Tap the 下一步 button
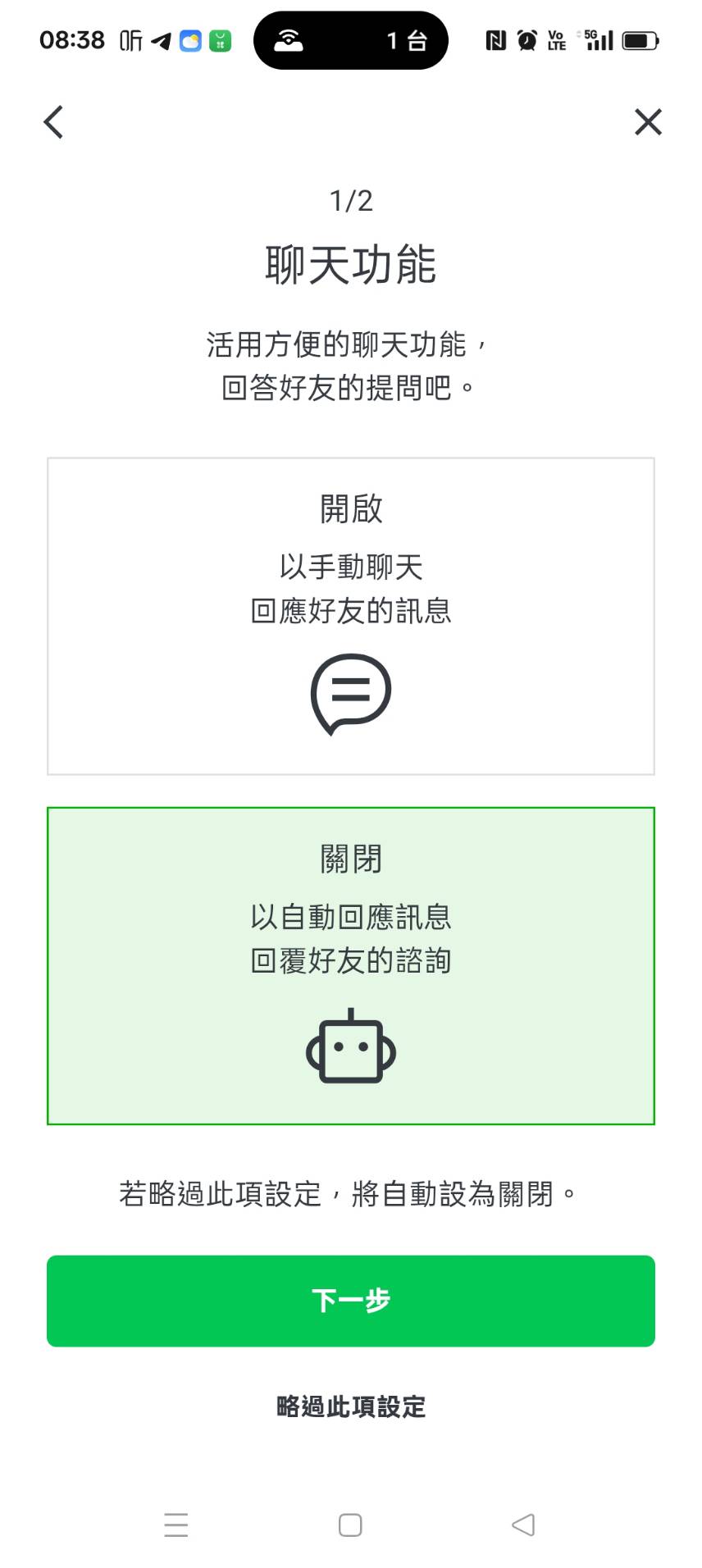This screenshot has width=702, height=1568. (351, 1301)
